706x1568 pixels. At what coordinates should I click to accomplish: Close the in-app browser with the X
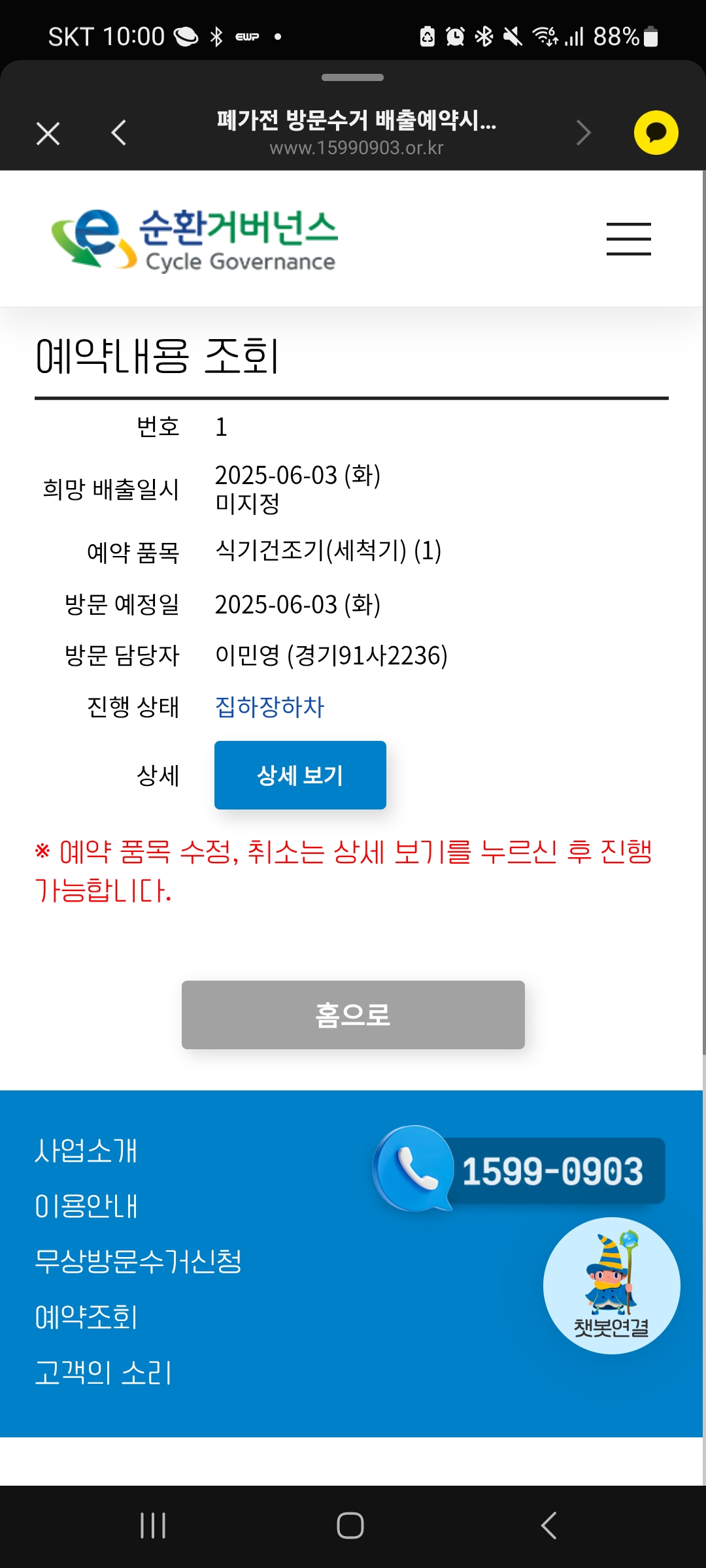(x=48, y=133)
